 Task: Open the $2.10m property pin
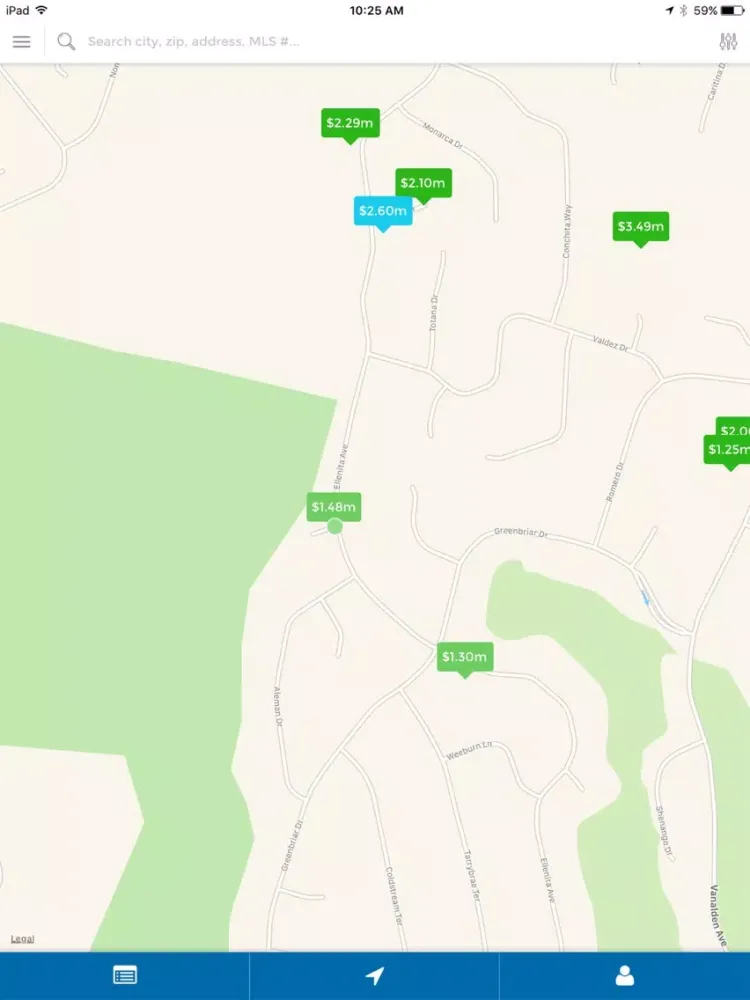click(x=423, y=183)
